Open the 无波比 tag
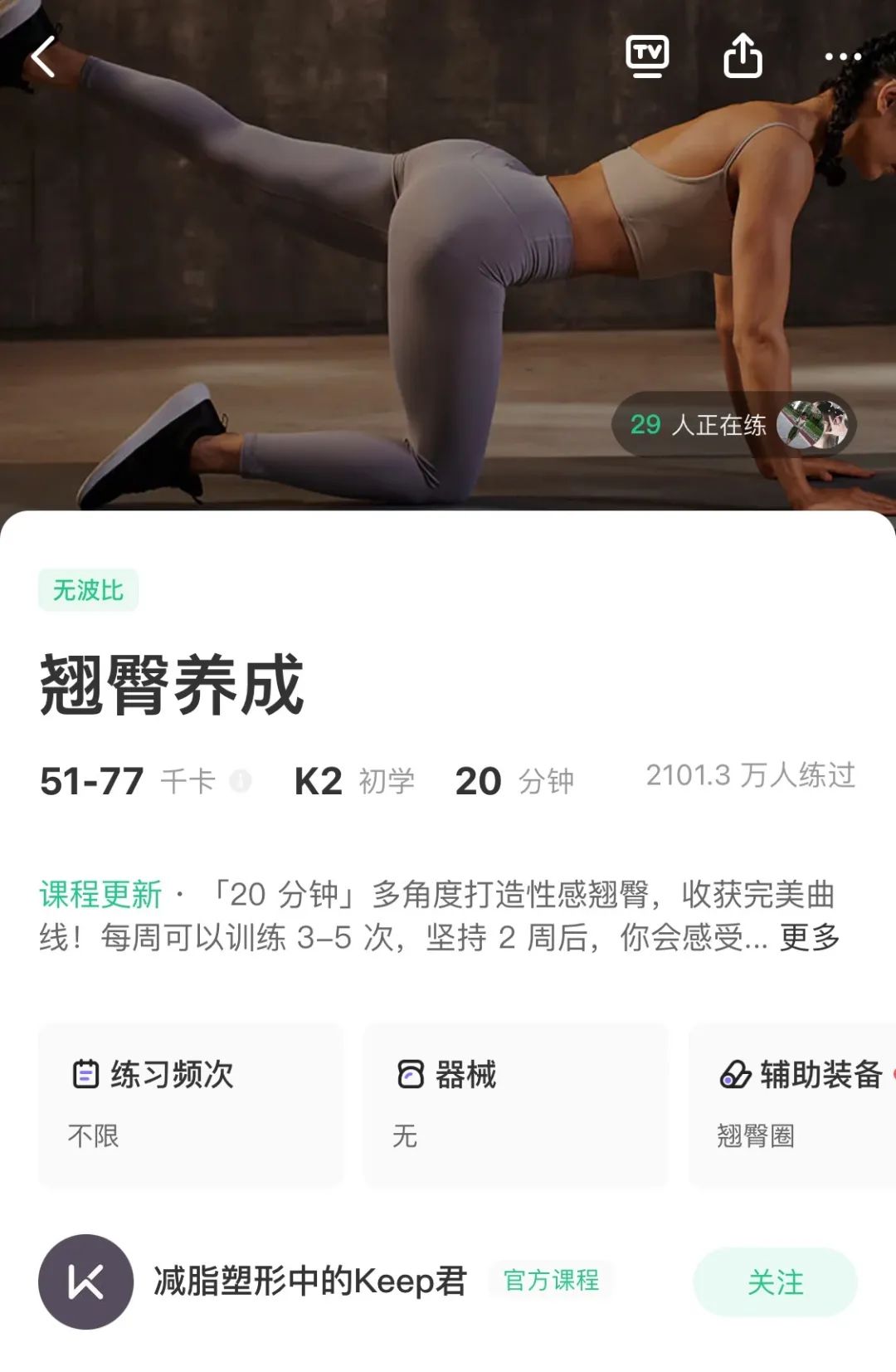 [x=88, y=590]
